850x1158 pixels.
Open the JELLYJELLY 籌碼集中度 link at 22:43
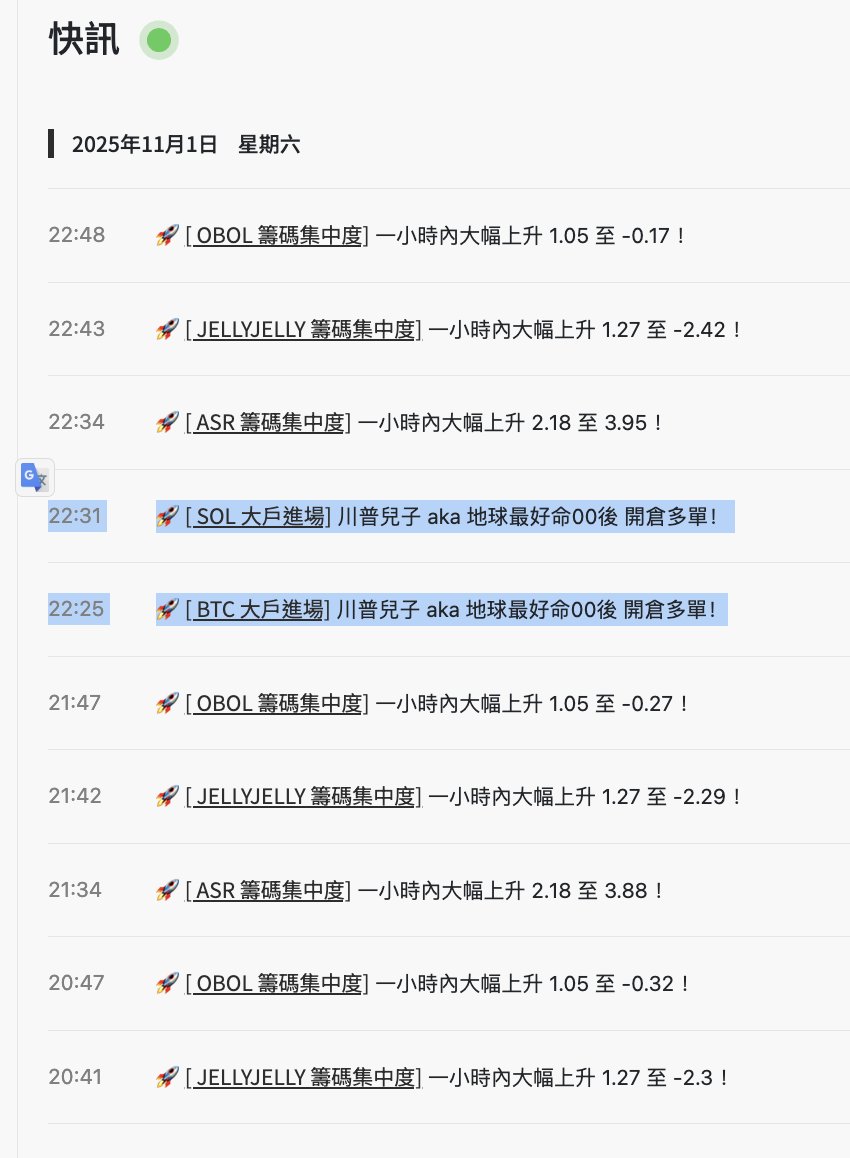point(303,329)
